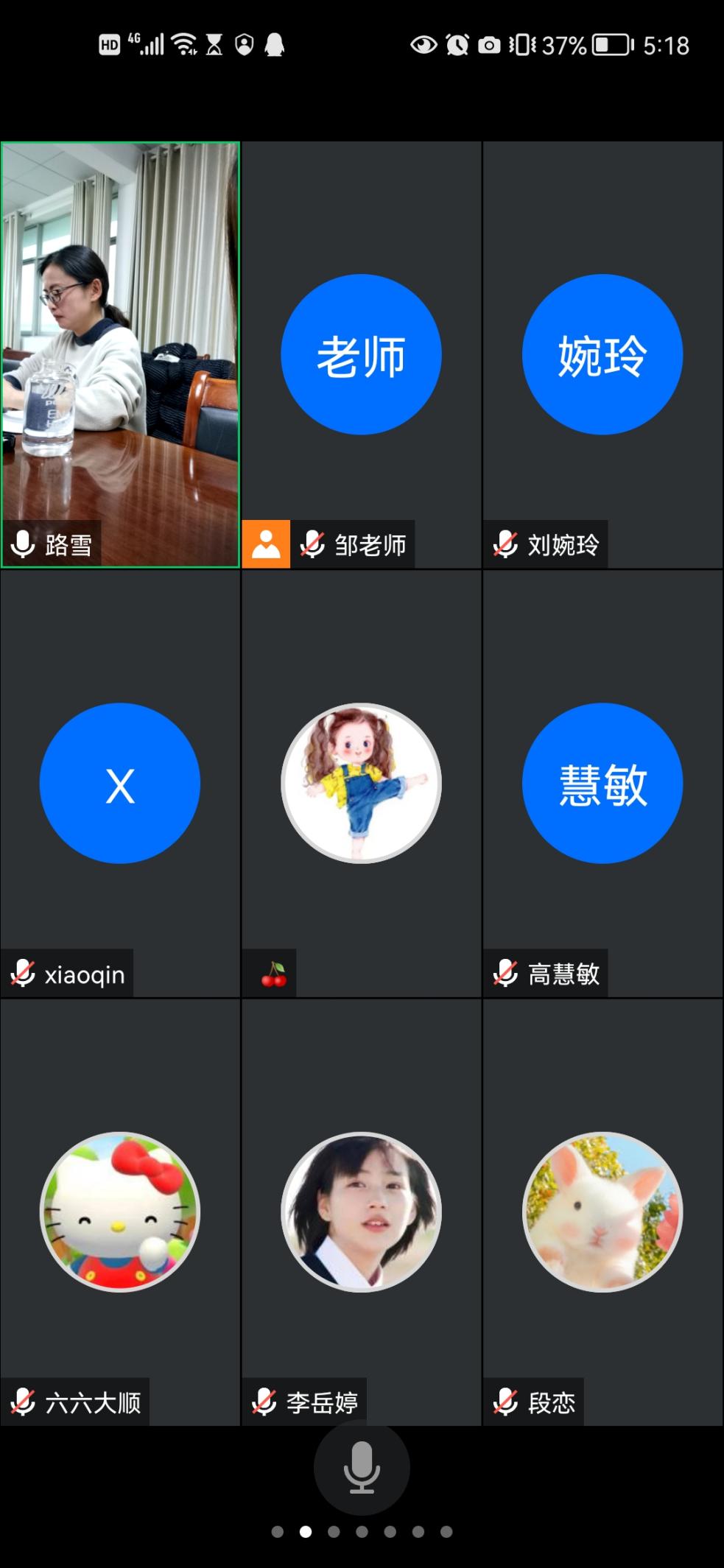Select 邹老师's participant tile
Image resolution: width=724 pixels, height=1568 pixels.
pos(361,354)
